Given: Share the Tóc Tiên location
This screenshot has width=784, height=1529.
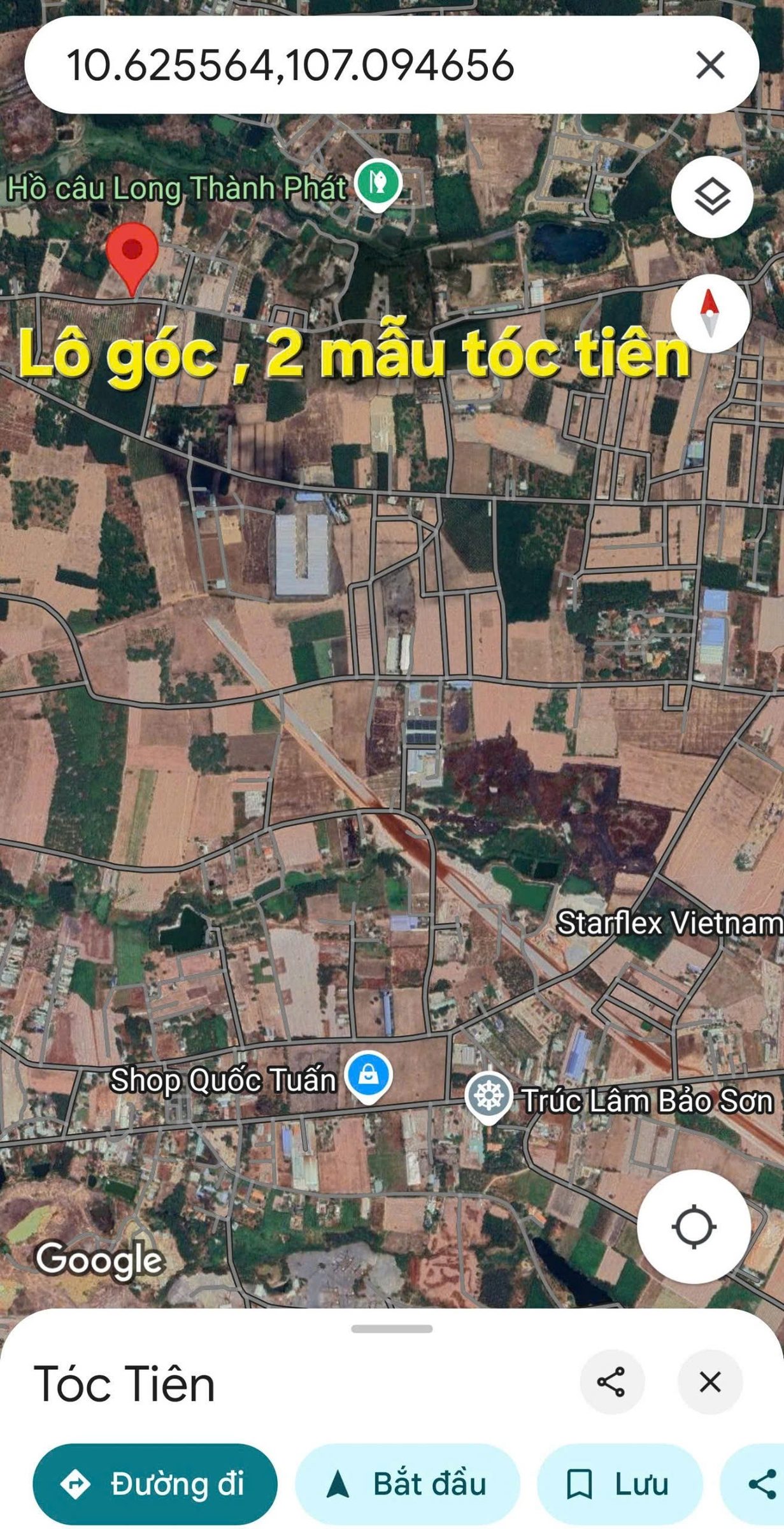Looking at the screenshot, I should pos(611,1382).
